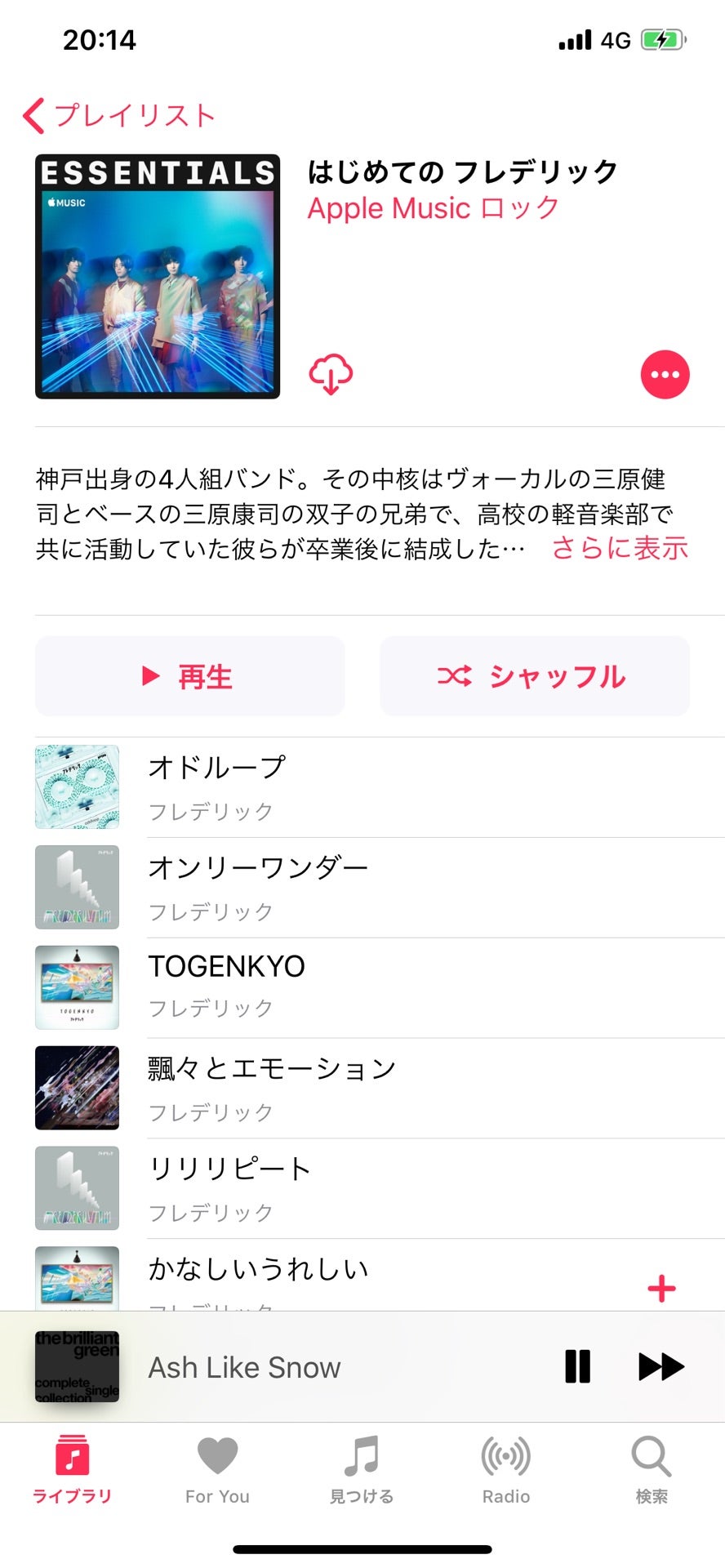Download the playlist with the cloud icon
This screenshot has width=725, height=1568.
point(330,375)
